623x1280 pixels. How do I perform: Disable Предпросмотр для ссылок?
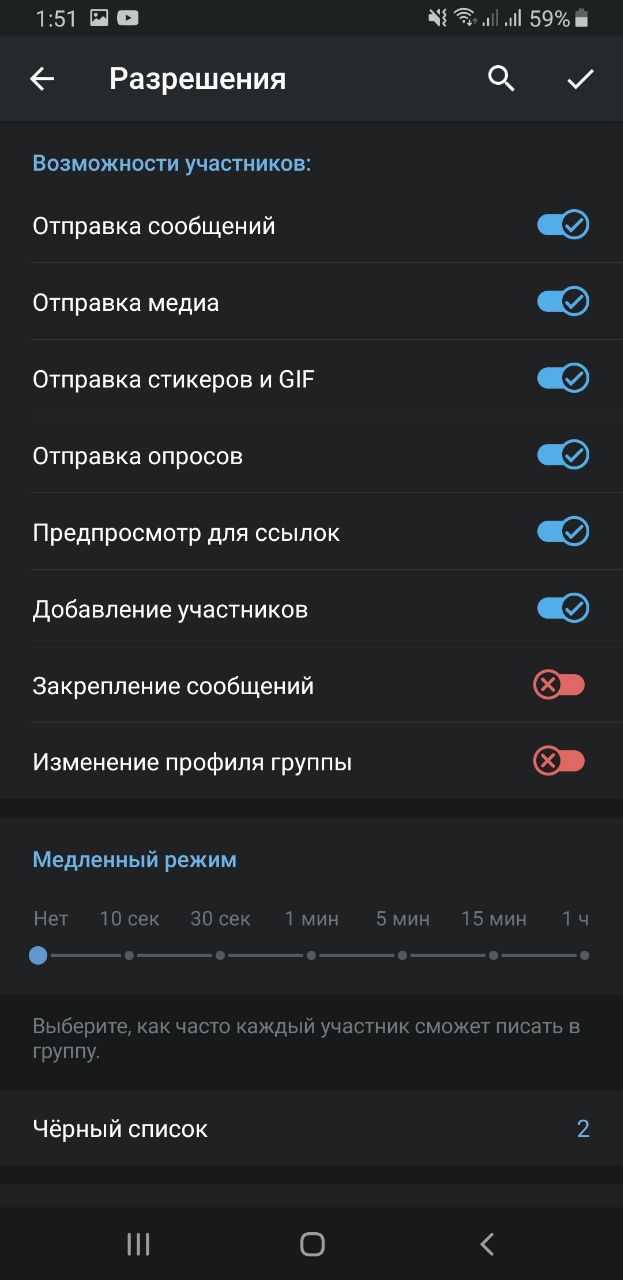pyautogui.click(x=563, y=531)
